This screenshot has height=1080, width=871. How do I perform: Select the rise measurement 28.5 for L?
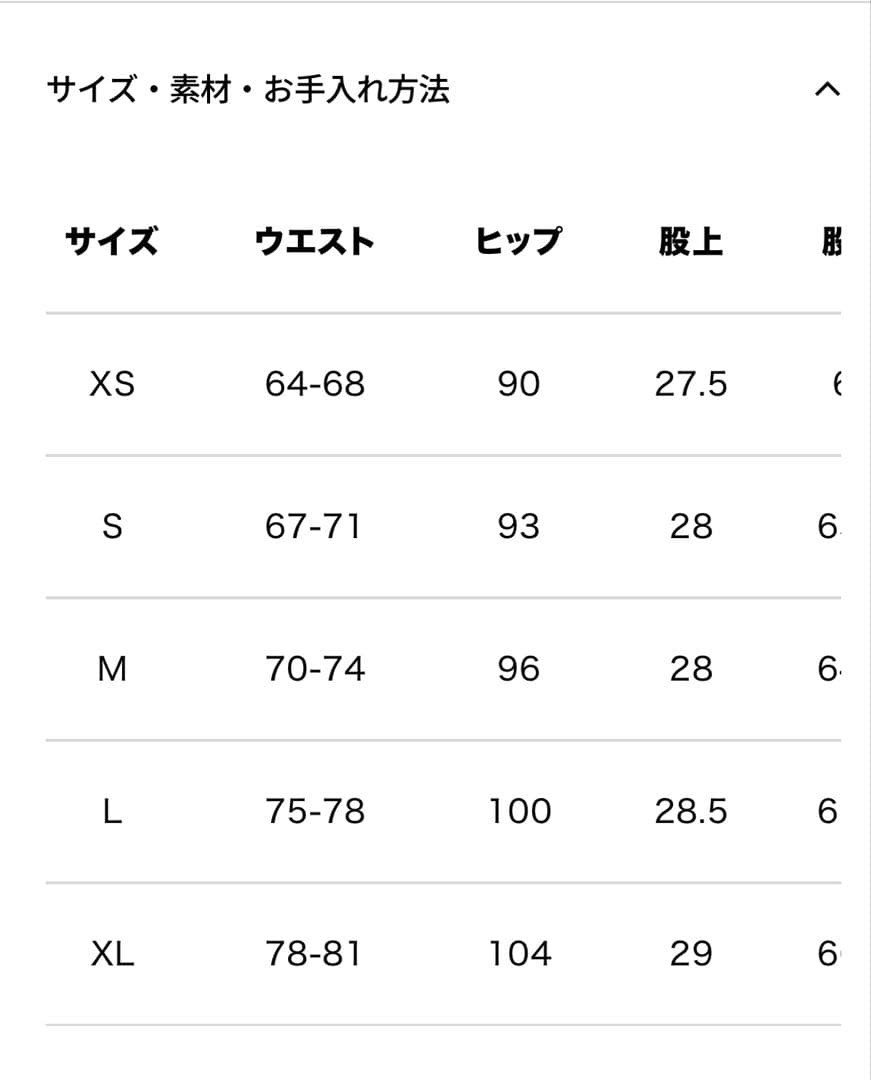pos(690,812)
